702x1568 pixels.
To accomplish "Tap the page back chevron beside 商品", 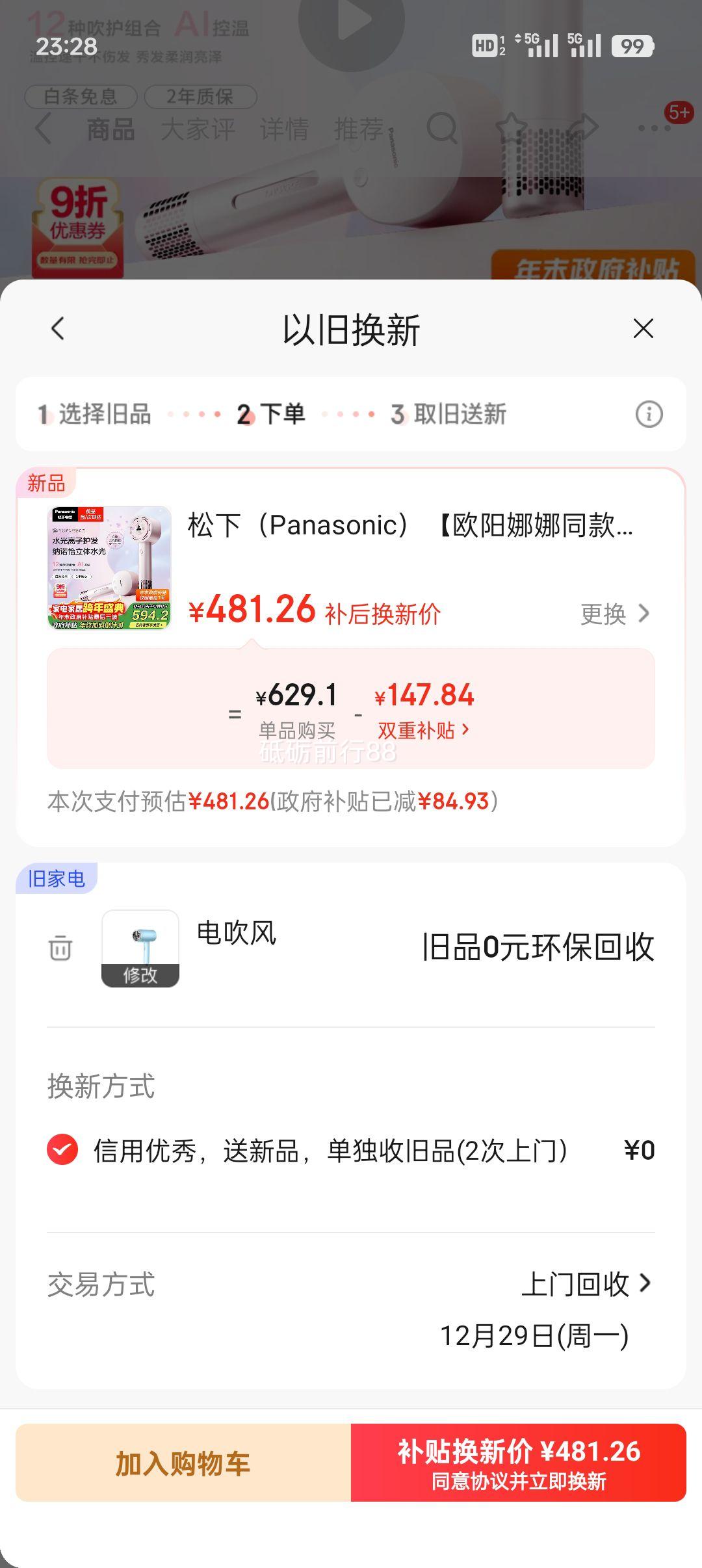I will coord(43,129).
